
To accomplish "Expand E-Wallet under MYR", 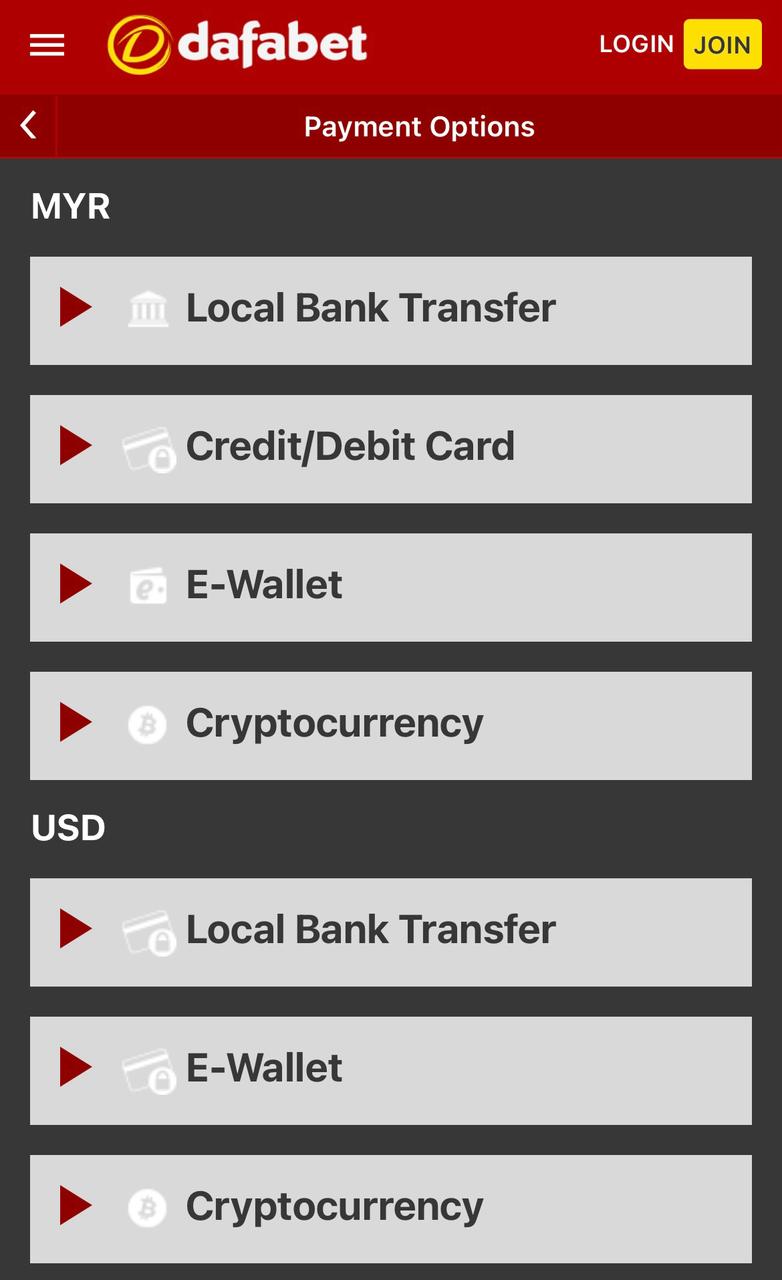I will click(390, 586).
